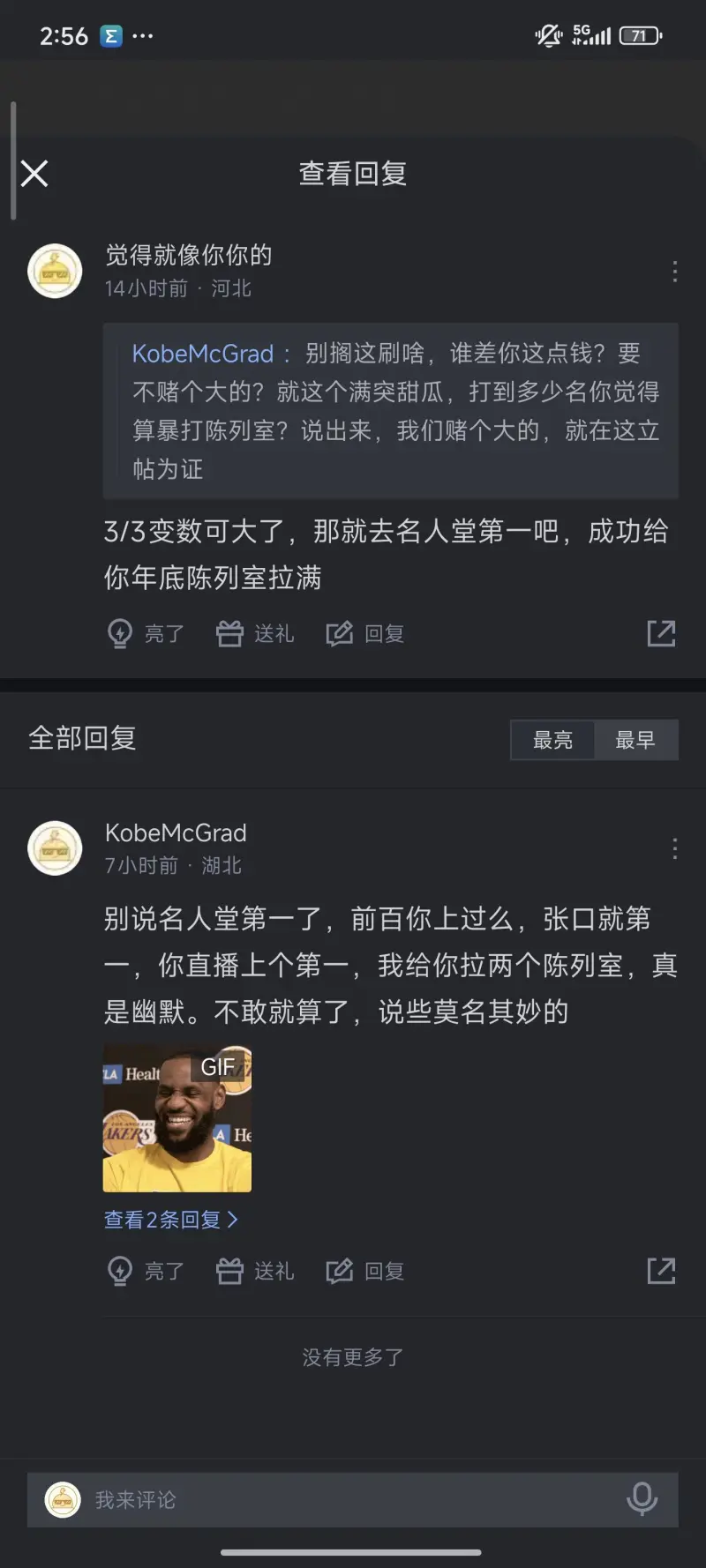Tap 亮了 under 觉得就像你你的's comment
This screenshot has height=1568, width=706.
[146, 633]
